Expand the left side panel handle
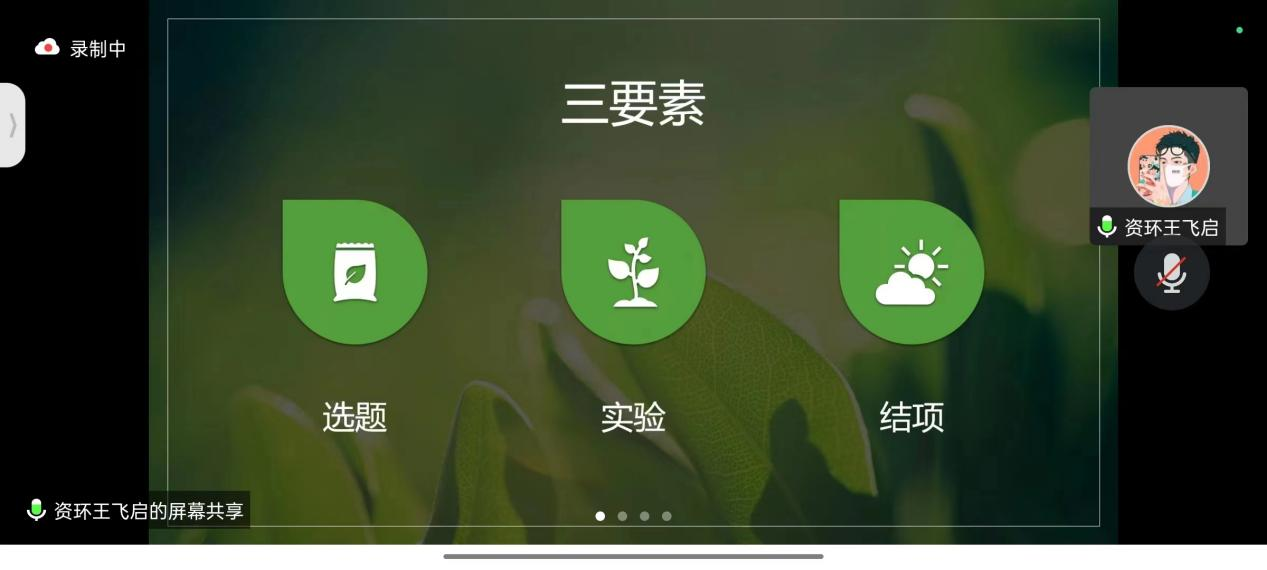 pos(12,125)
